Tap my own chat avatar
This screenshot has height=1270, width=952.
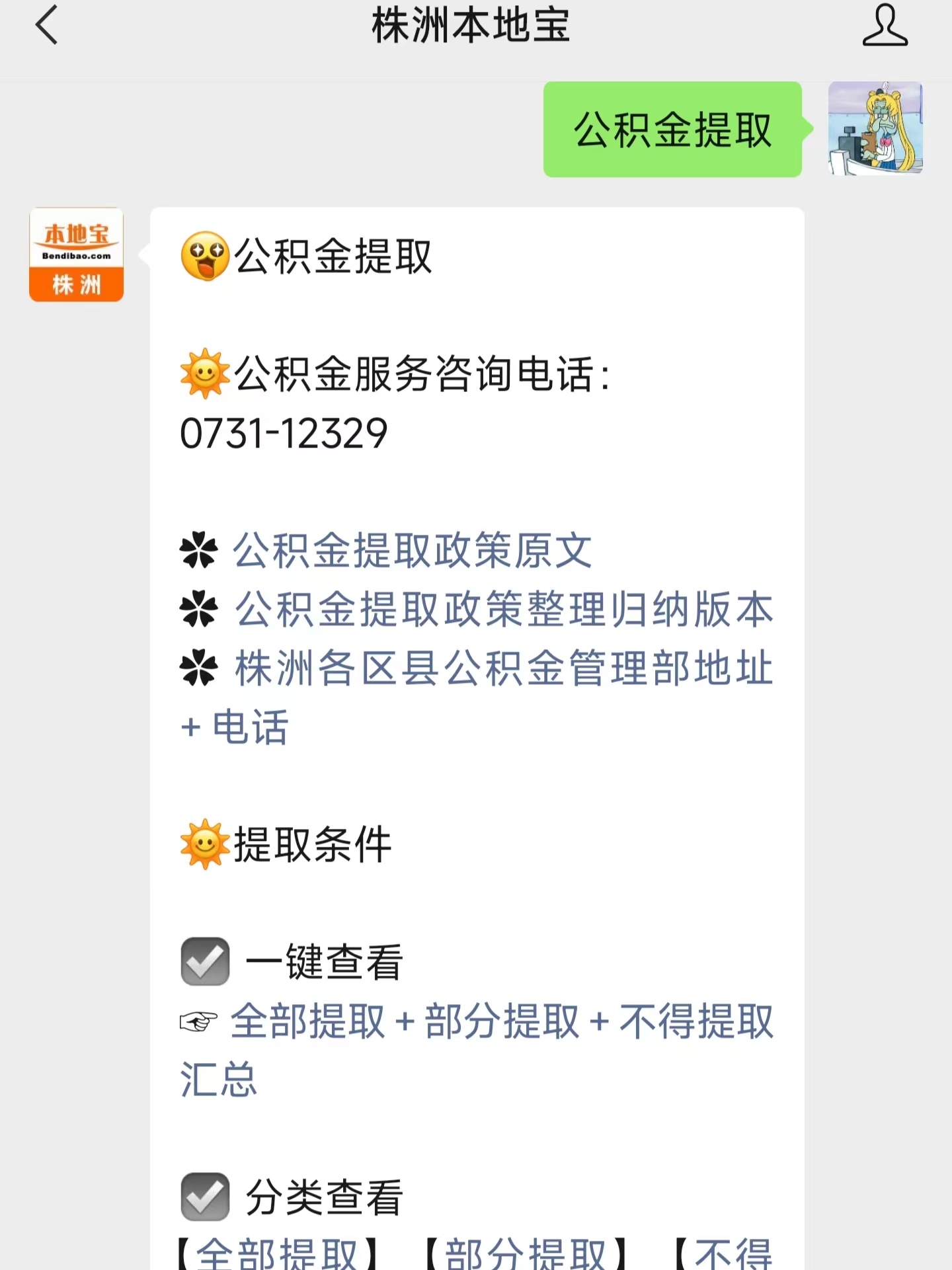click(875, 128)
